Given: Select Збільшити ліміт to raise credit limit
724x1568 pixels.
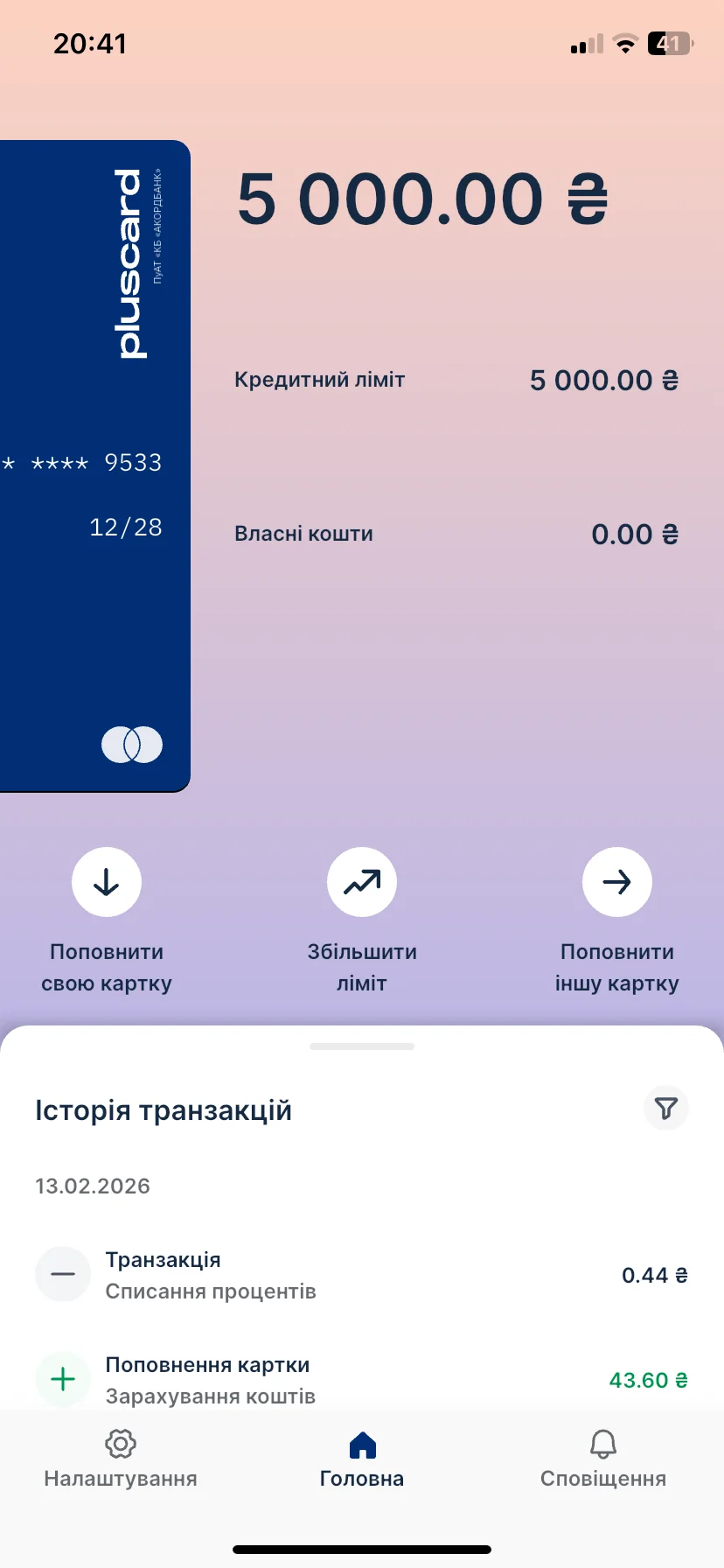Looking at the screenshot, I should click(361, 882).
